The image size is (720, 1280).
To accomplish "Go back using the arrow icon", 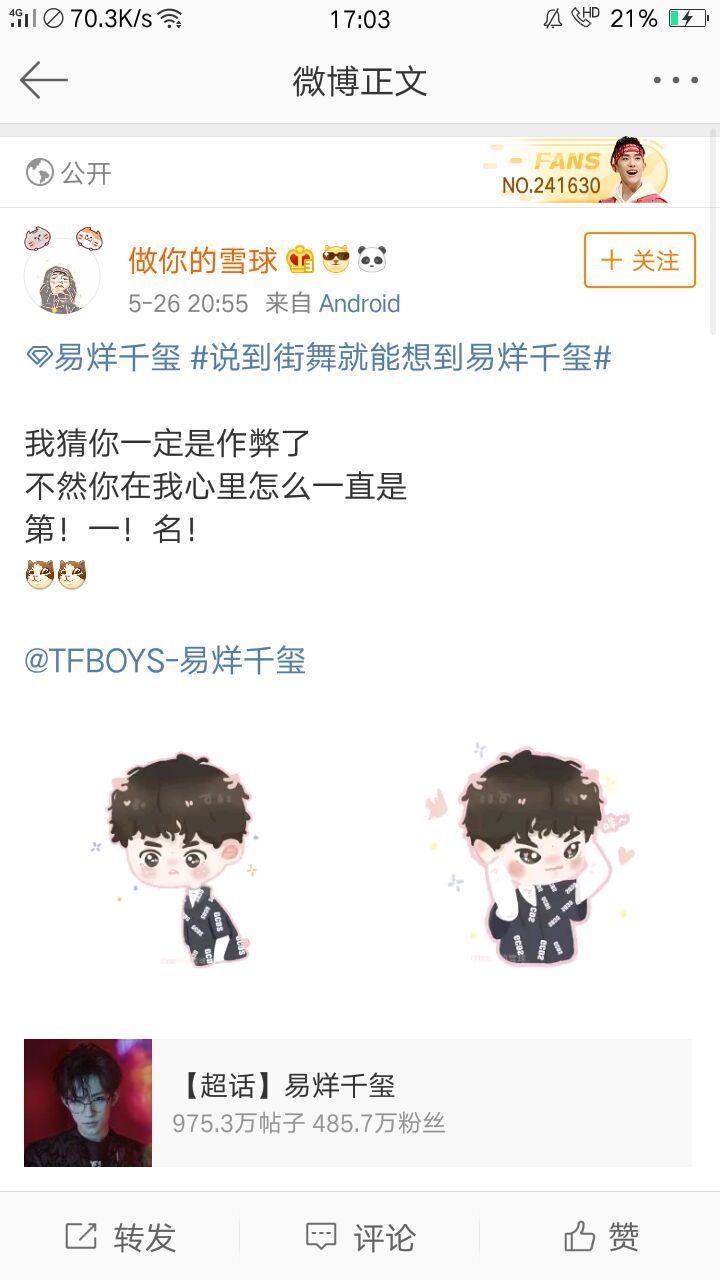I will pos(43,80).
